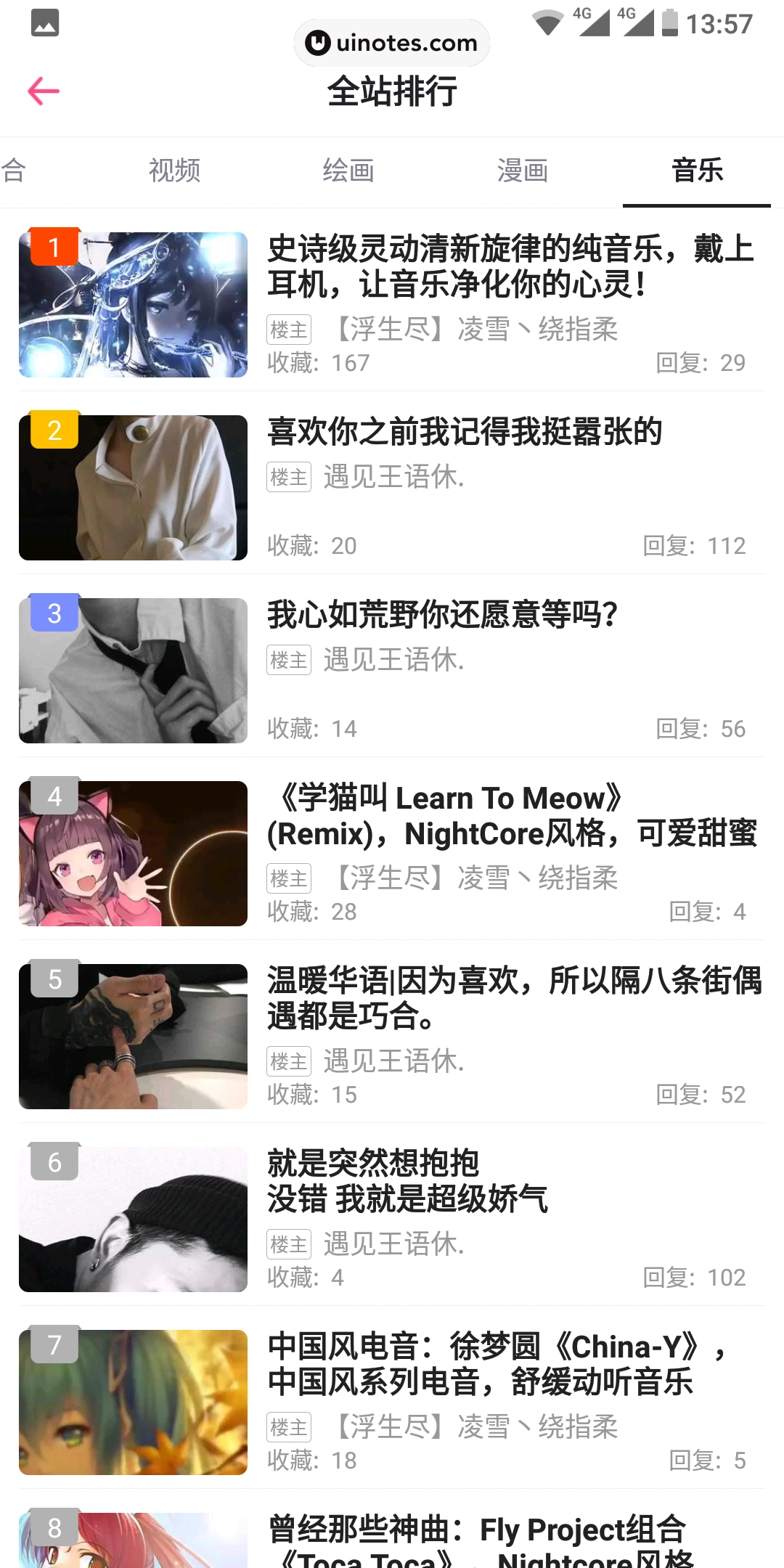The height and width of the screenshot is (1568, 784).
Task: Open rank 1 post 史诗级灵动清新旋律的纯音乐
Action: click(508, 266)
